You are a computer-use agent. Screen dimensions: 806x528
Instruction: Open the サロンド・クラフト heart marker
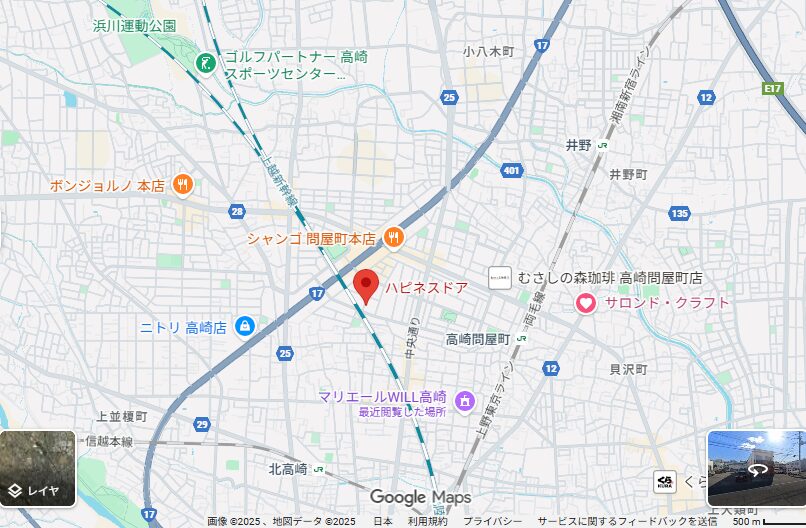(x=585, y=303)
